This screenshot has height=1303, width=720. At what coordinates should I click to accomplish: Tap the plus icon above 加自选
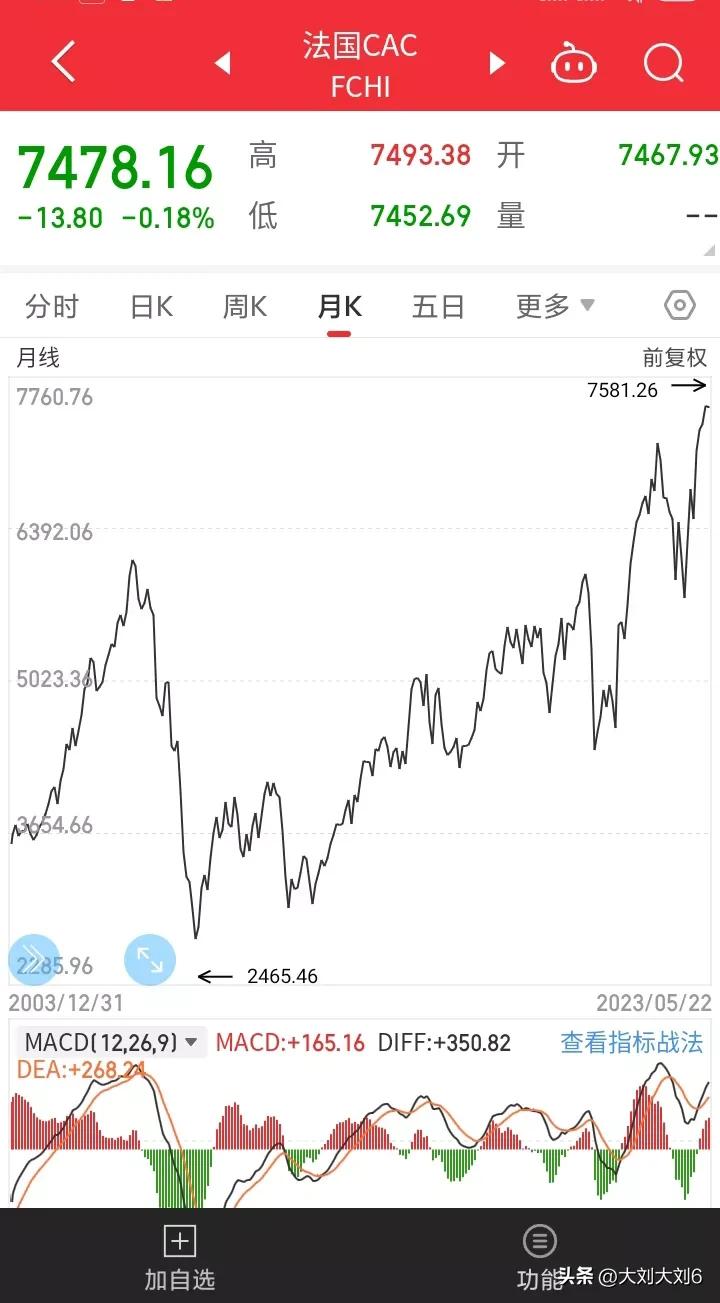click(178, 1240)
